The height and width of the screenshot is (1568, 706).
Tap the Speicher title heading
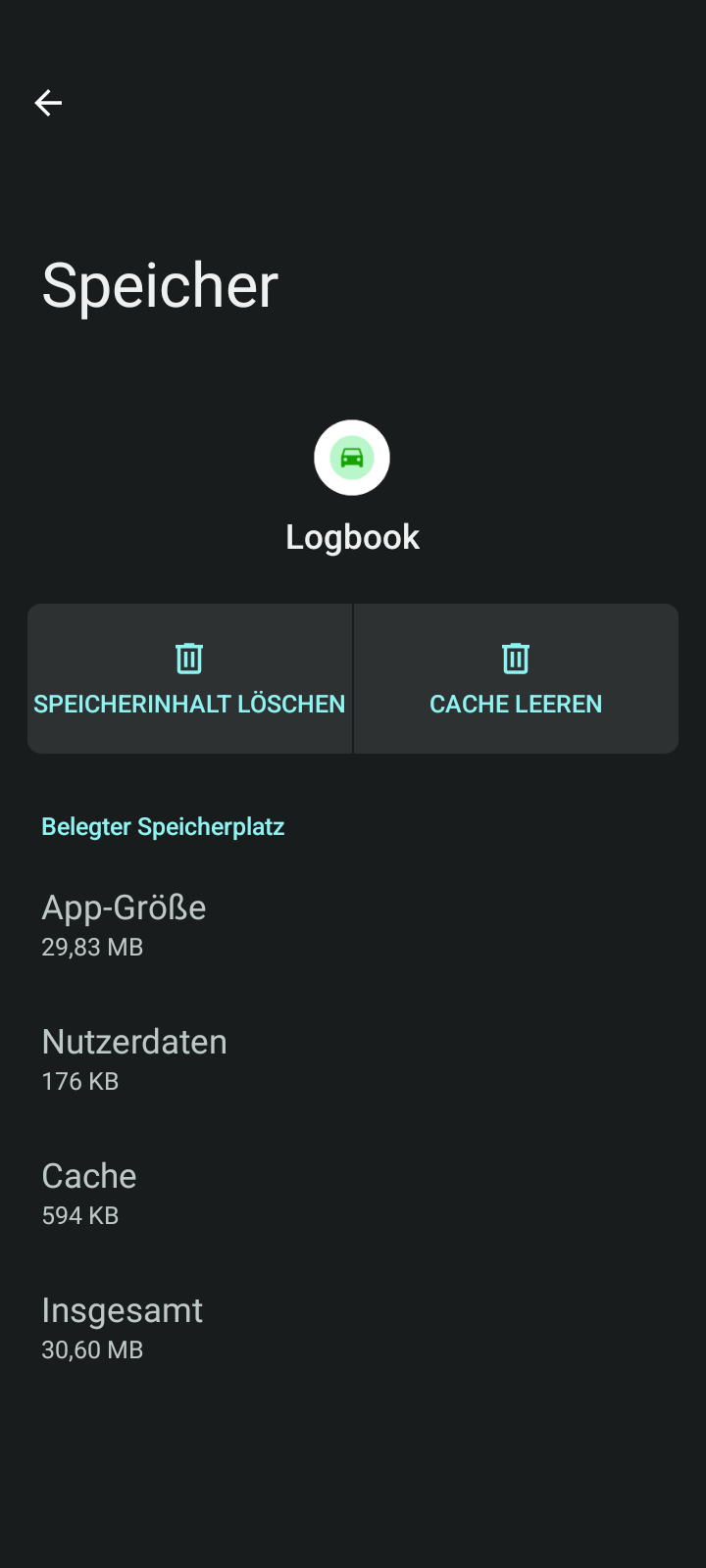coord(159,284)
